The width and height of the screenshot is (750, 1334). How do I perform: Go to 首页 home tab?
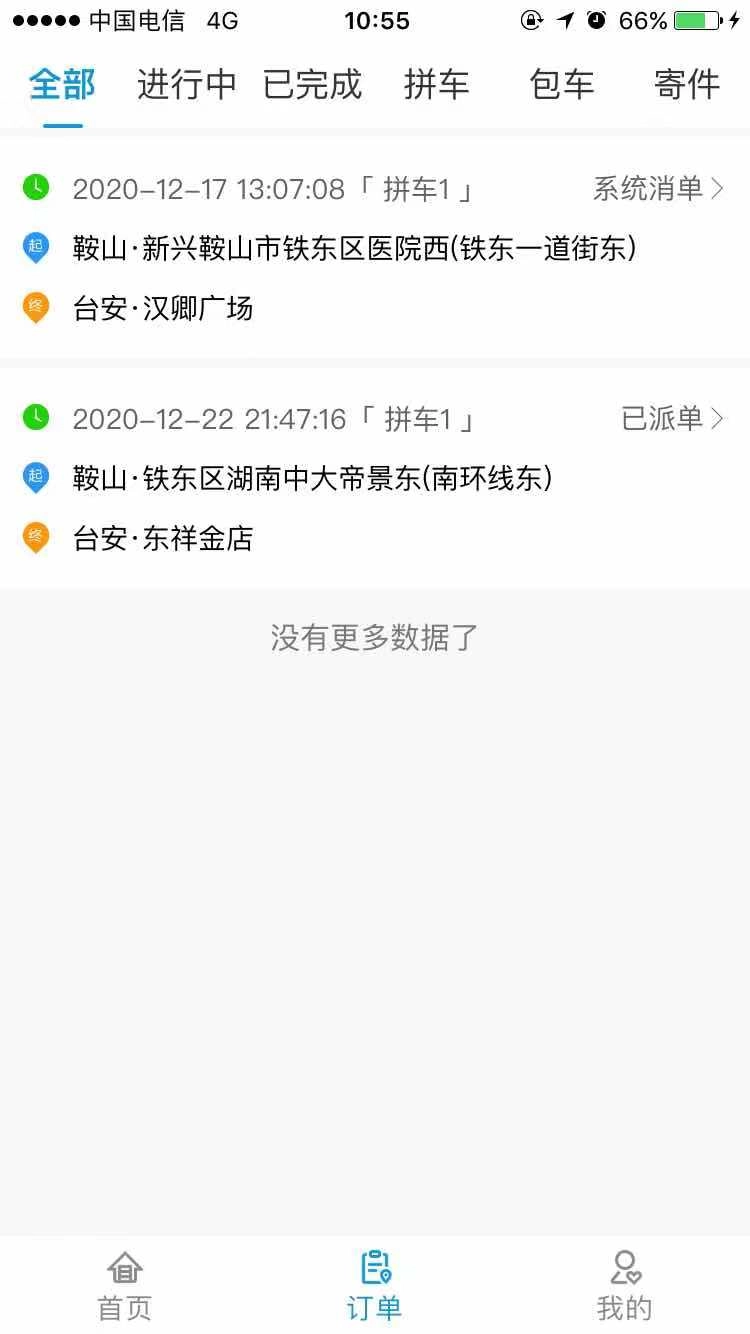(x=125, y=1286)
